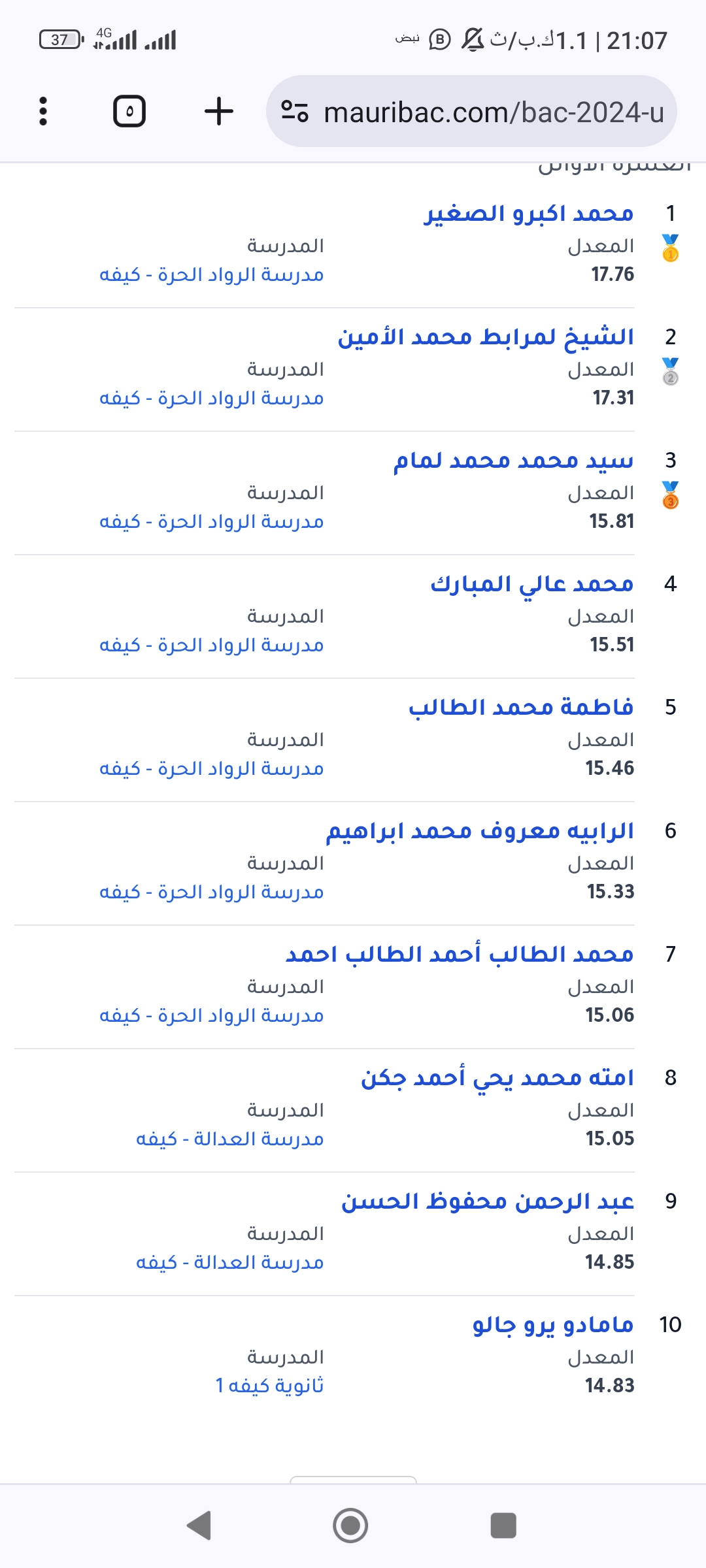Open student الرابيه معروف محمد ابراهيم

click(x=480, y=831)
